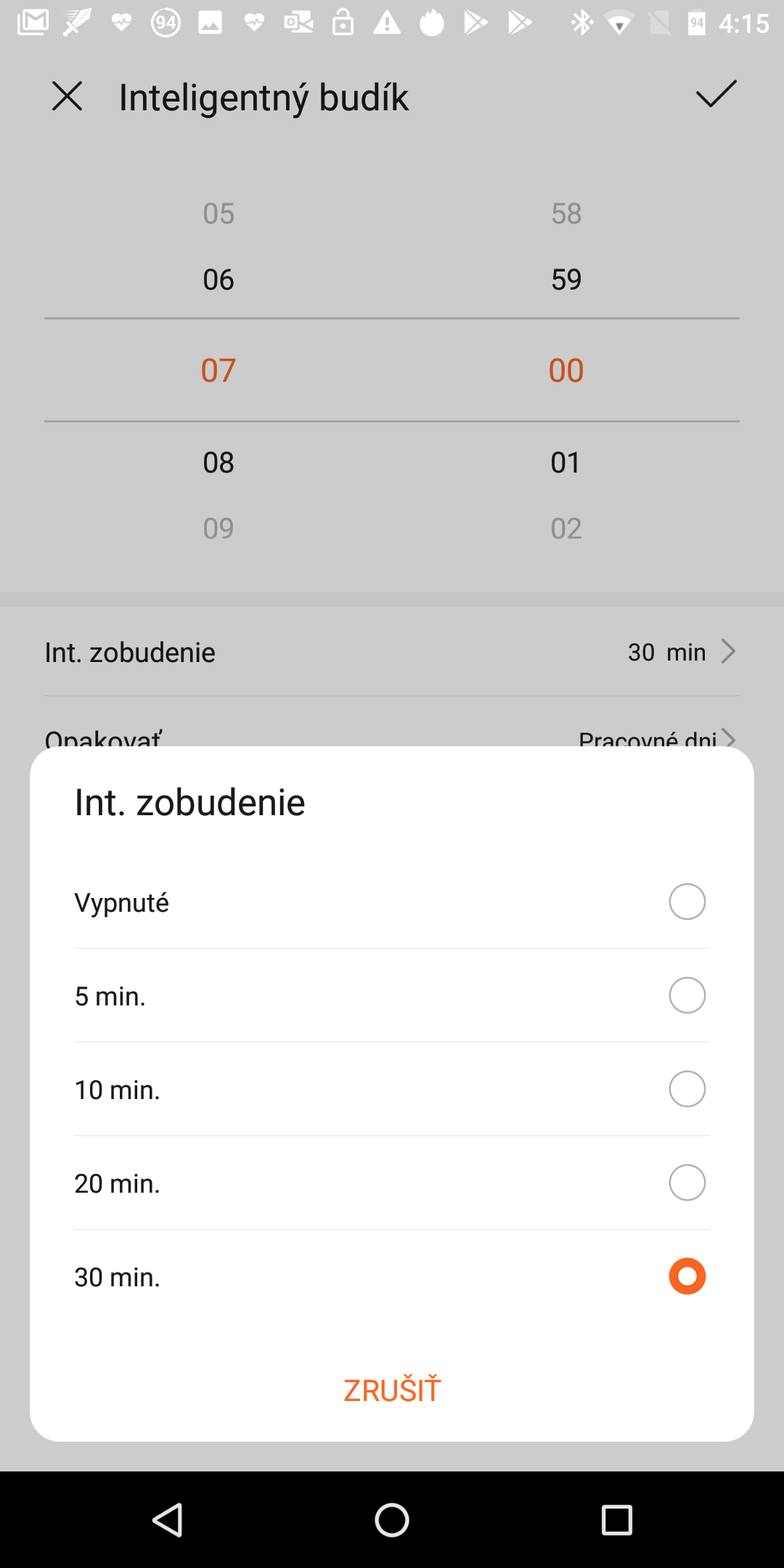Set smart wake-up to 20 min.
This screenshot has width=784, height=1568.
point(392,1183)
